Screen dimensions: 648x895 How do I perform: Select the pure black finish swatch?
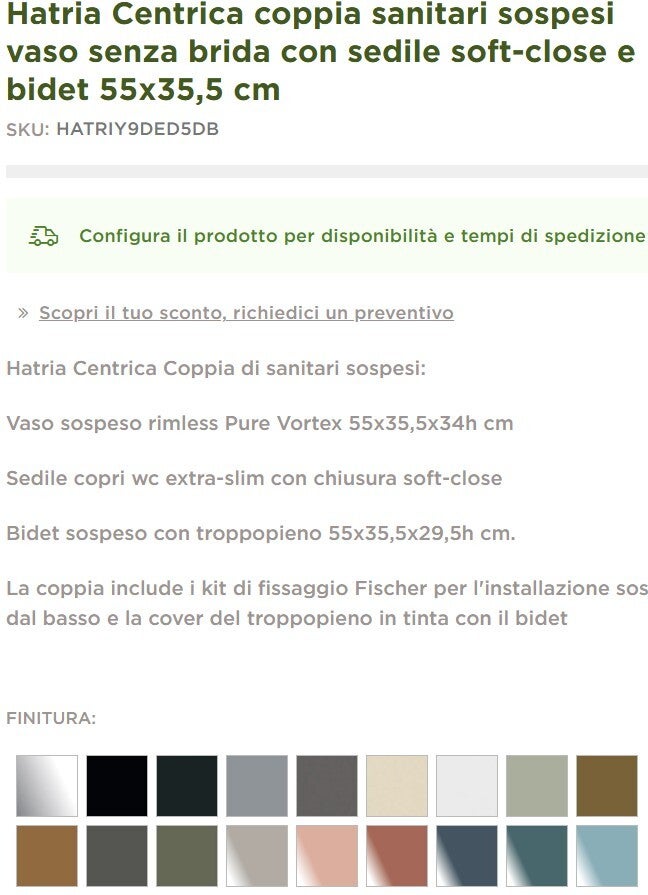coord(116,785)
